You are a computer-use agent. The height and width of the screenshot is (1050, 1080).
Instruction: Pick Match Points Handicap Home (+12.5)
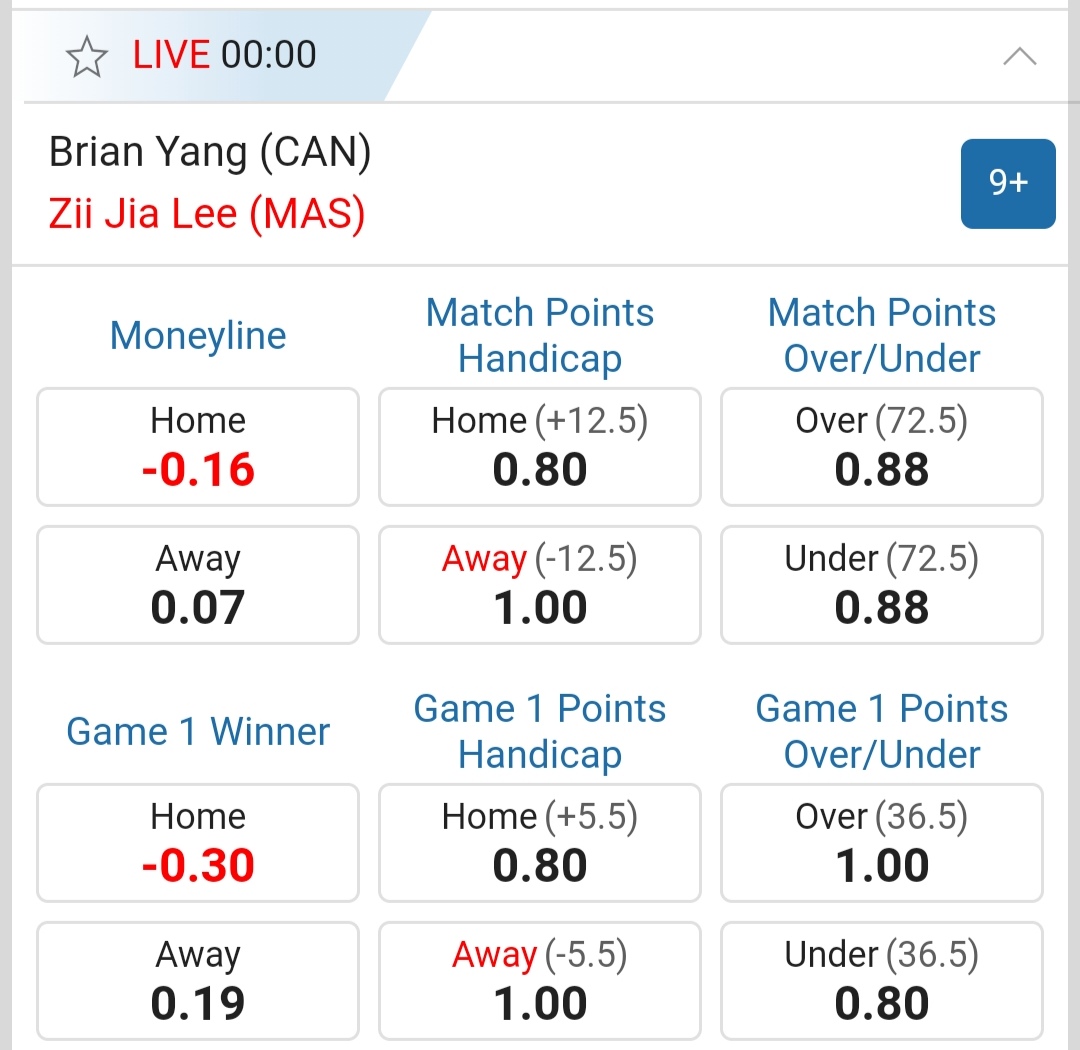(x=540, y=447)
